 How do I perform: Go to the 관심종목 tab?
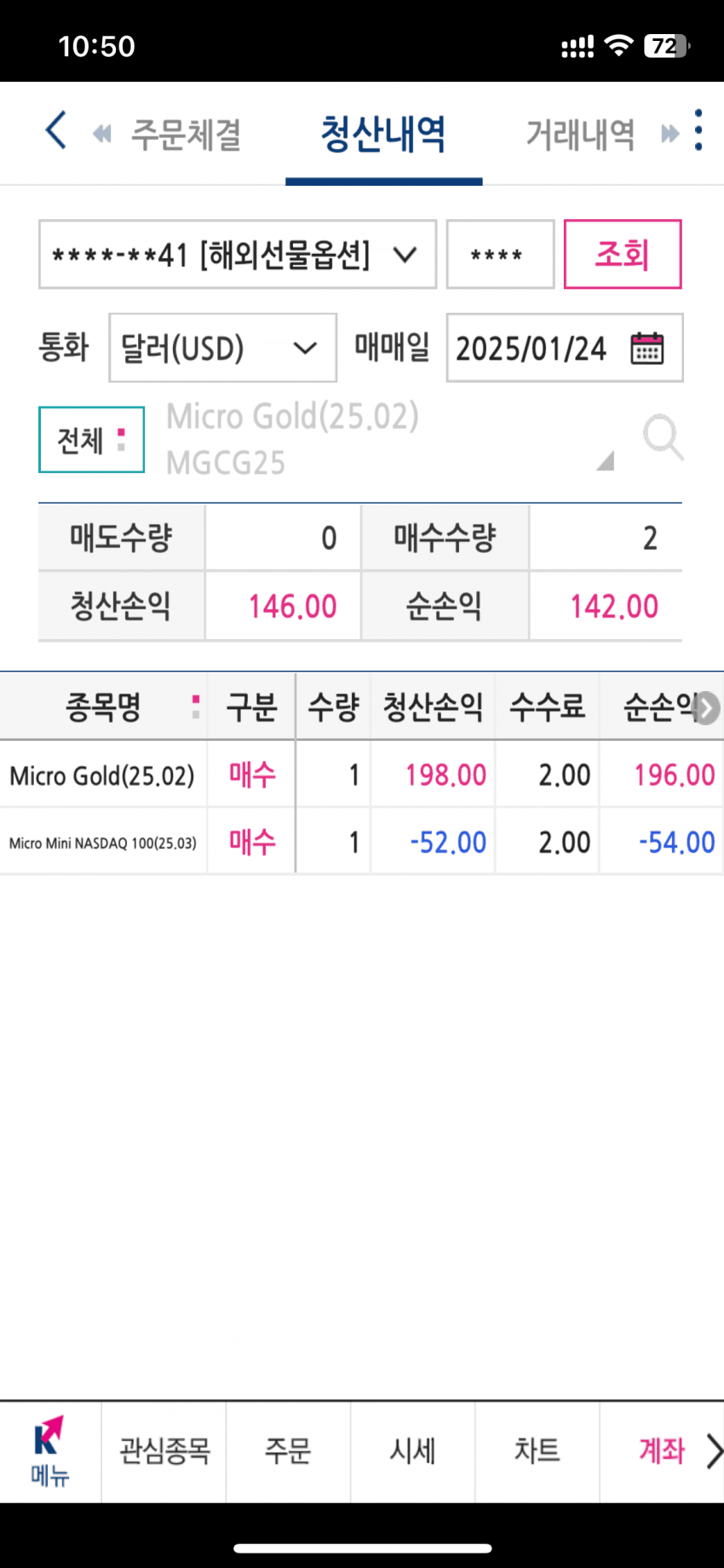[164, 1450]
